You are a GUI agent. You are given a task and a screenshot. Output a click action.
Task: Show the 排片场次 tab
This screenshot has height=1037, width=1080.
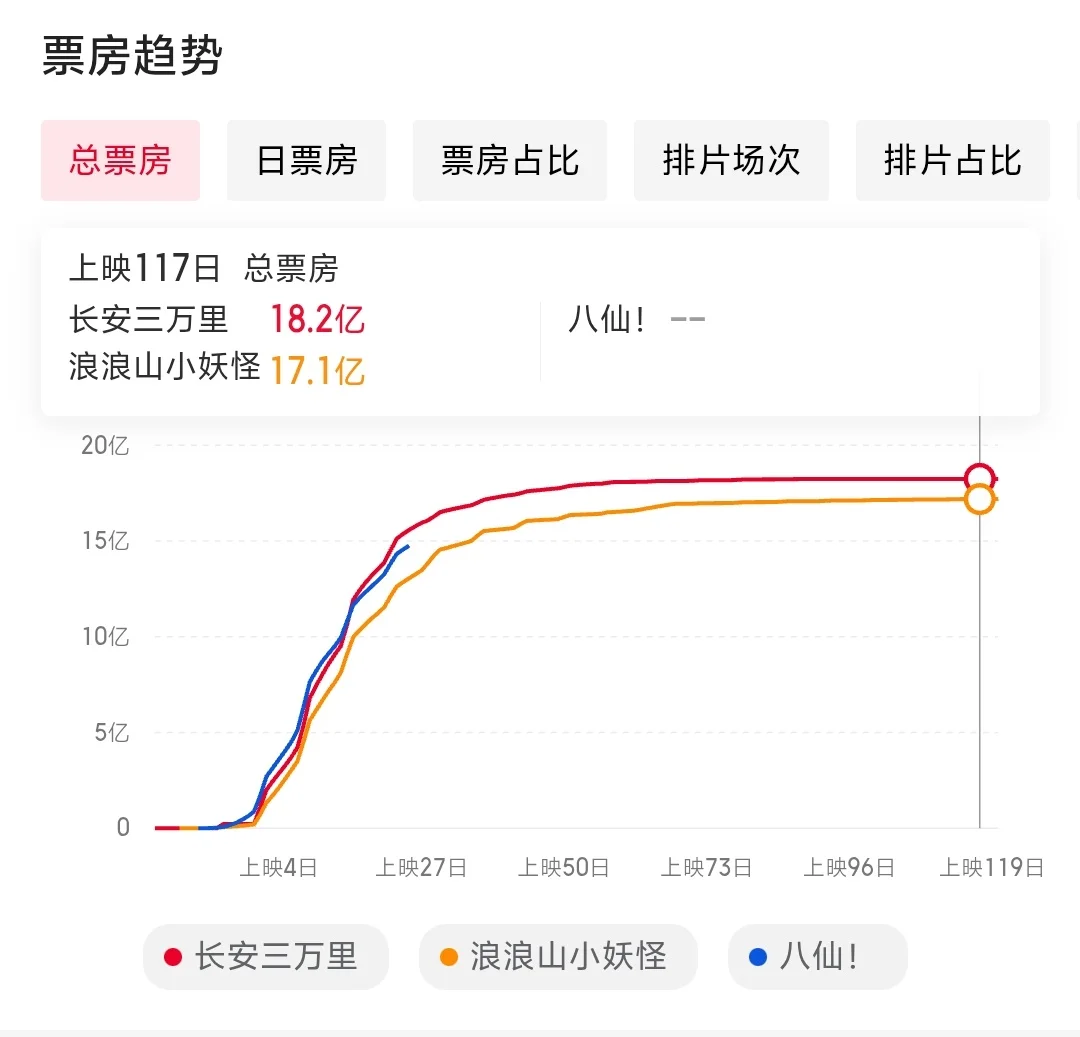pyautogui.click(x=731, y=160)
